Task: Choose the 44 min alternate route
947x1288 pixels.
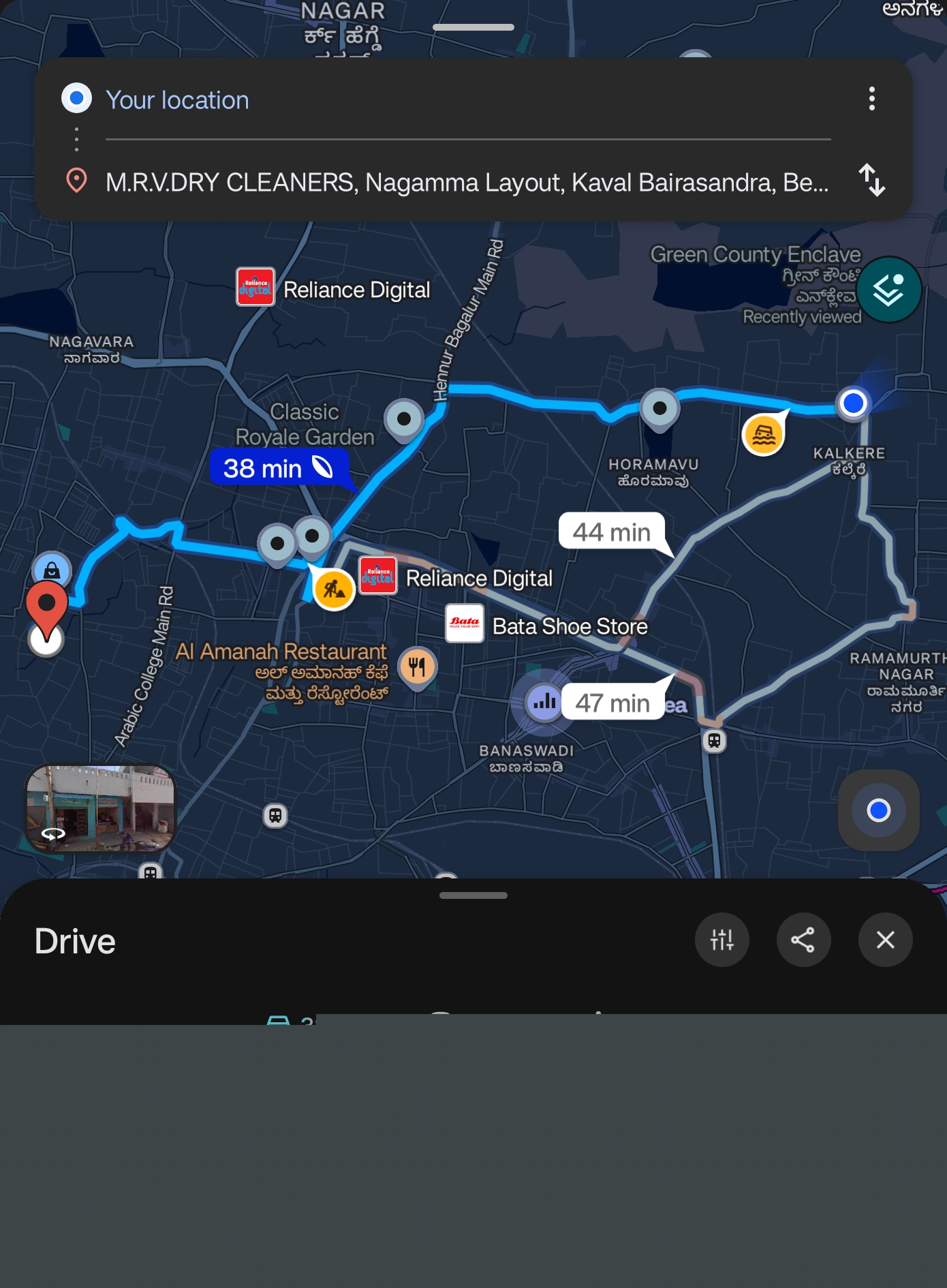Action: 611,532
